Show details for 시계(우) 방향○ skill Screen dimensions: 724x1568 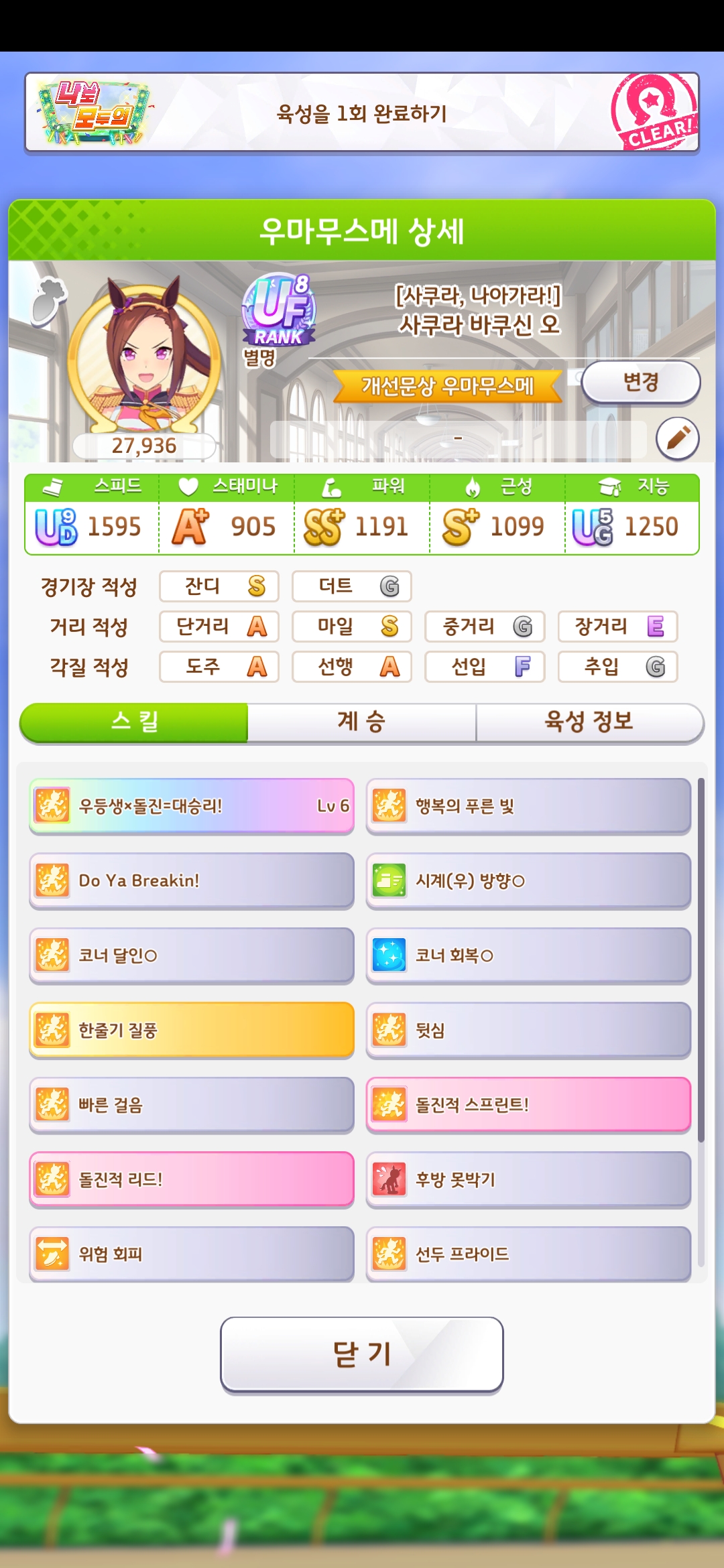pos(528,880)
